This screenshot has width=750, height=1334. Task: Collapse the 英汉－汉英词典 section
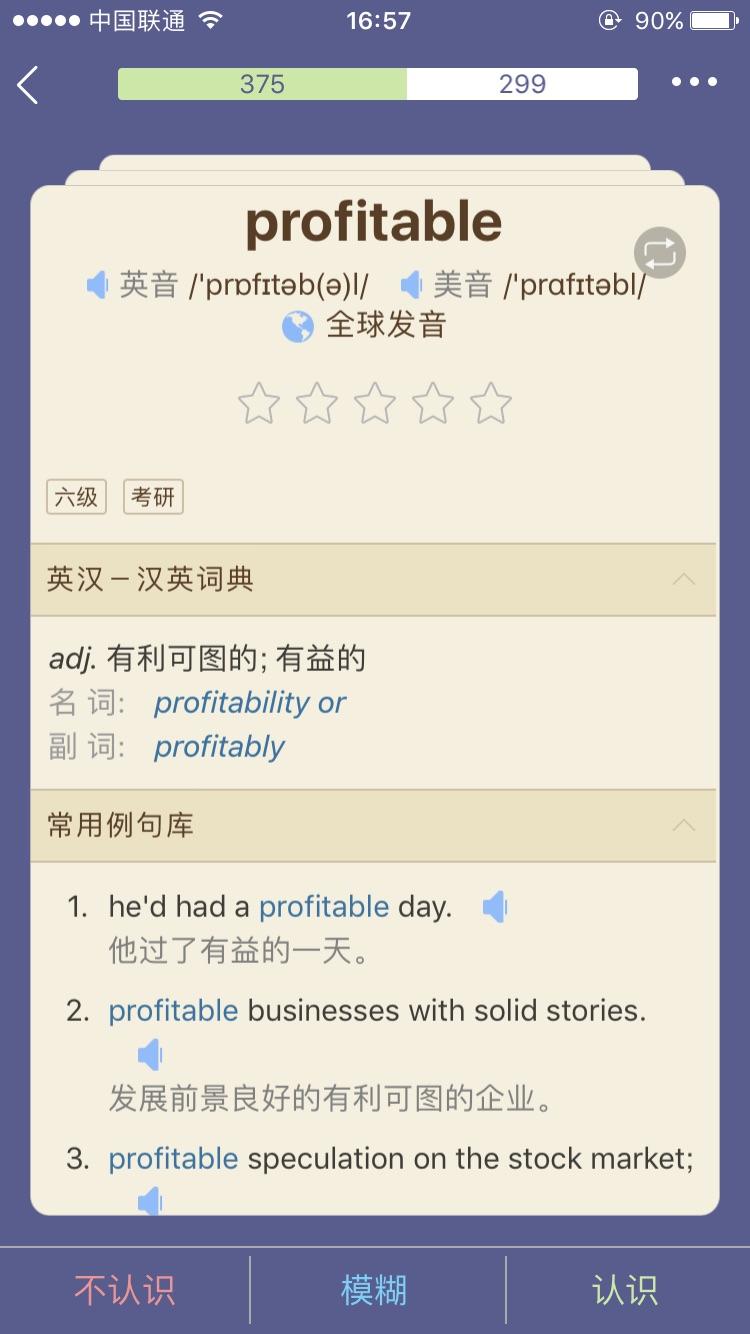point(684,580)
